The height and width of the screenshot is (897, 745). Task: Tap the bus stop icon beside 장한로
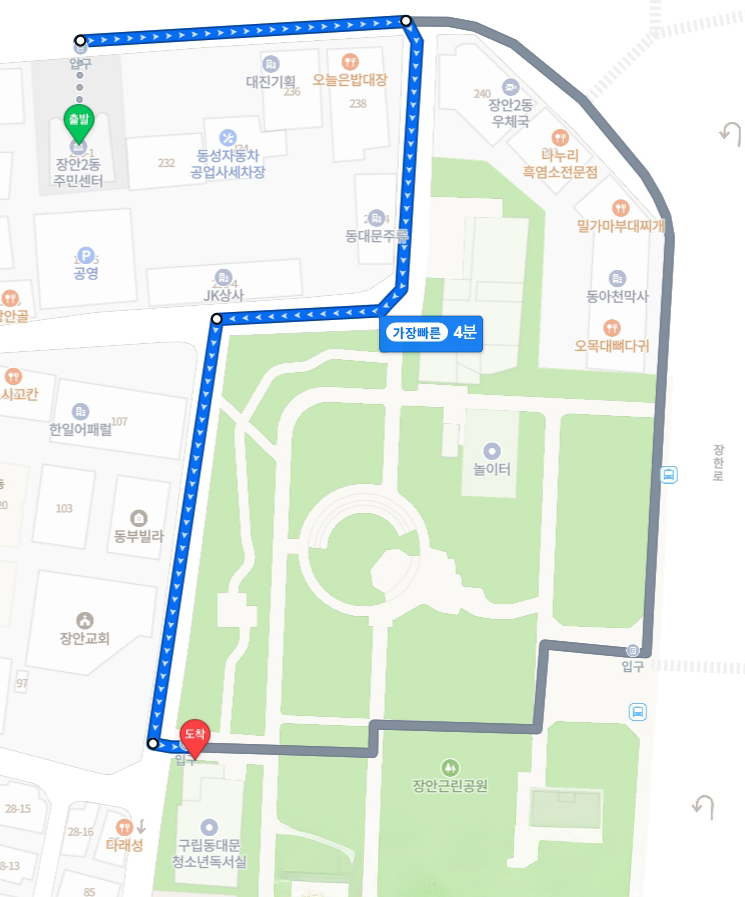coord(668,475)
